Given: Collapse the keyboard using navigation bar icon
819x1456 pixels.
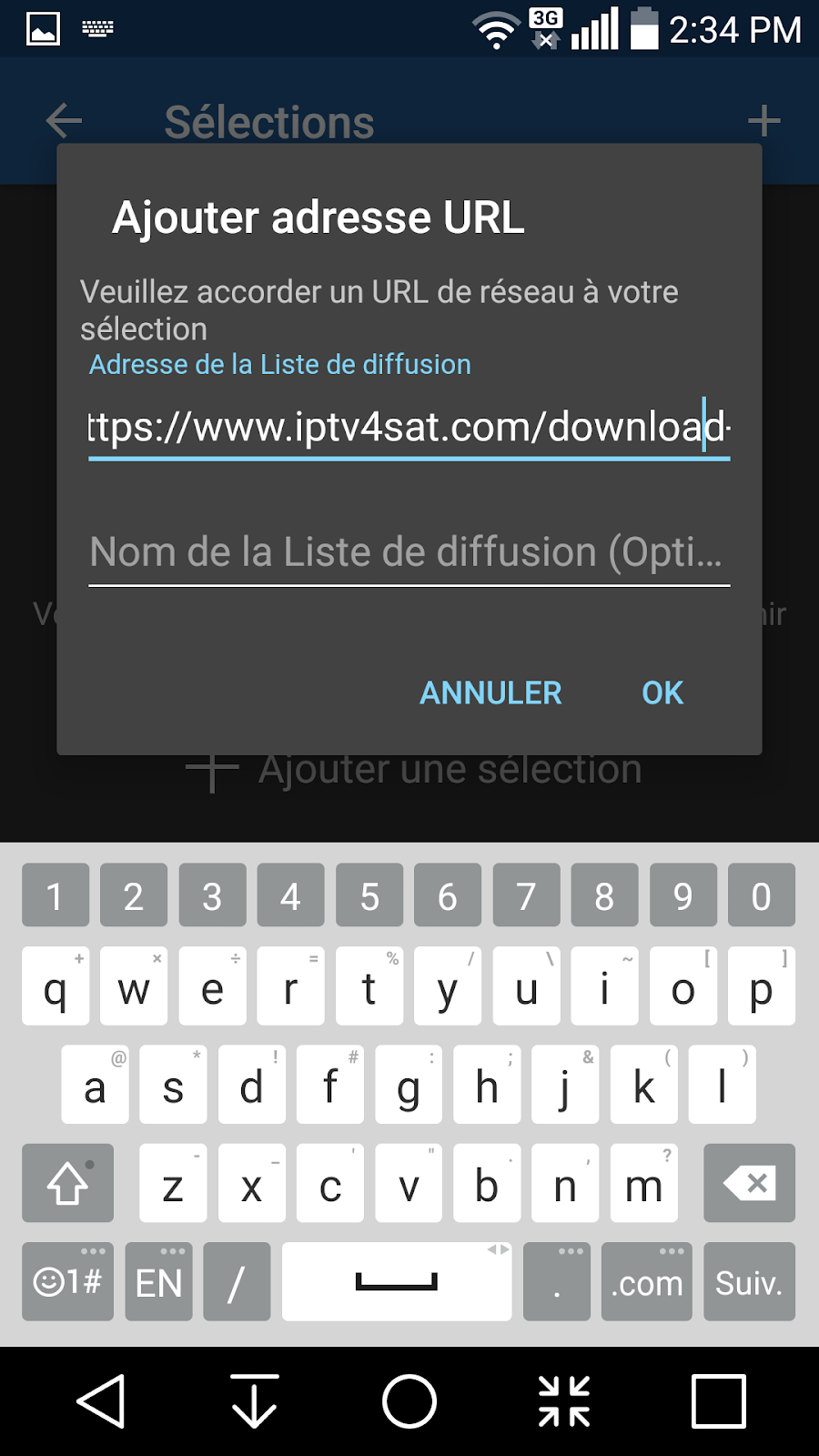Looking at the screenshot, I should click(564, 1401).
